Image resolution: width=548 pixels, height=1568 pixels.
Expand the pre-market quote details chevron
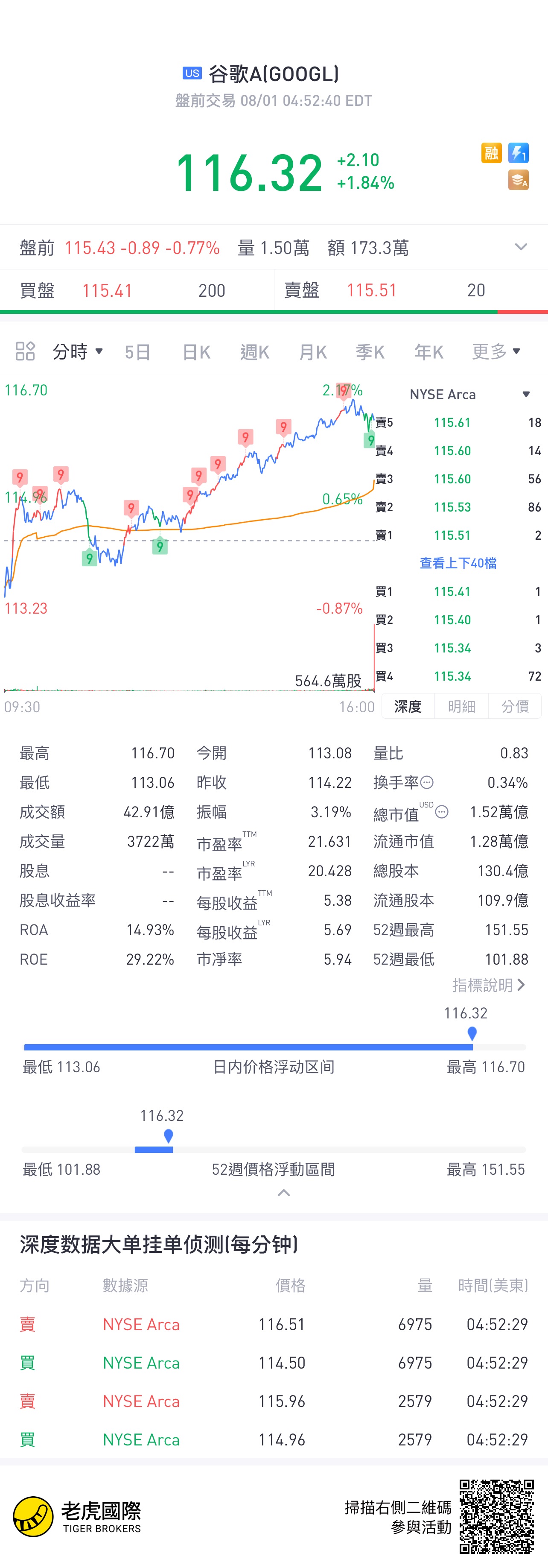[521, 247]
